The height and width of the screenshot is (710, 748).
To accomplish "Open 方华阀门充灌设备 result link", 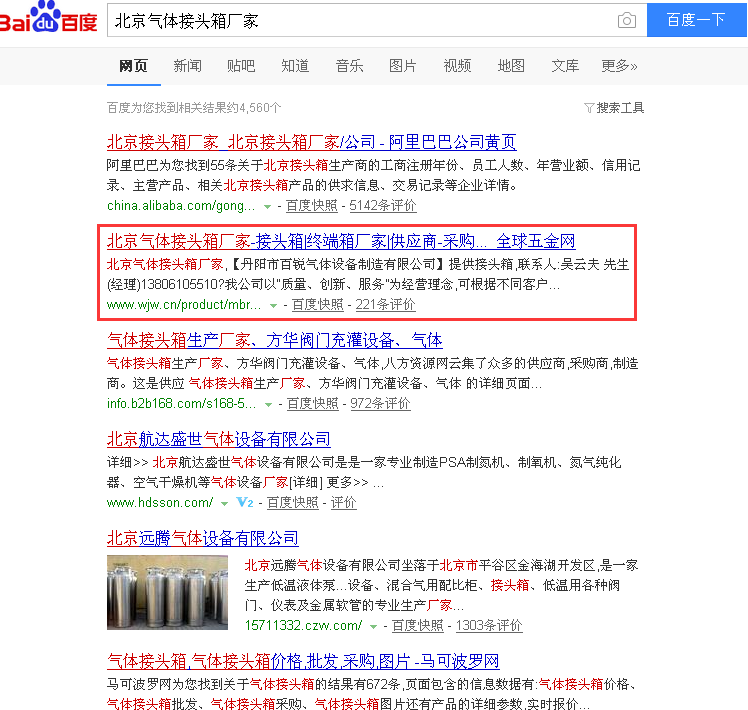I will [274, 340].
